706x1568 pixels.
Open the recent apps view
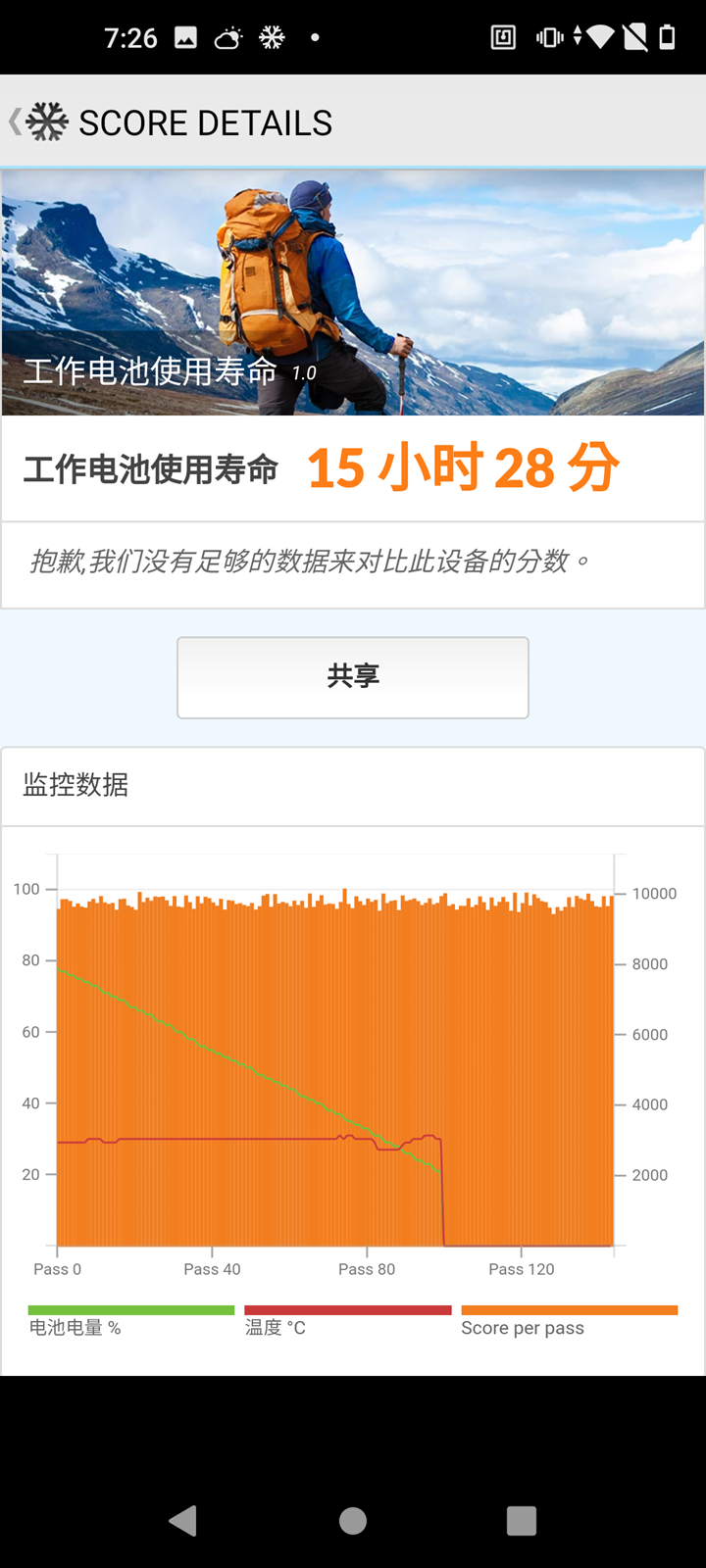pos(522,1520)
